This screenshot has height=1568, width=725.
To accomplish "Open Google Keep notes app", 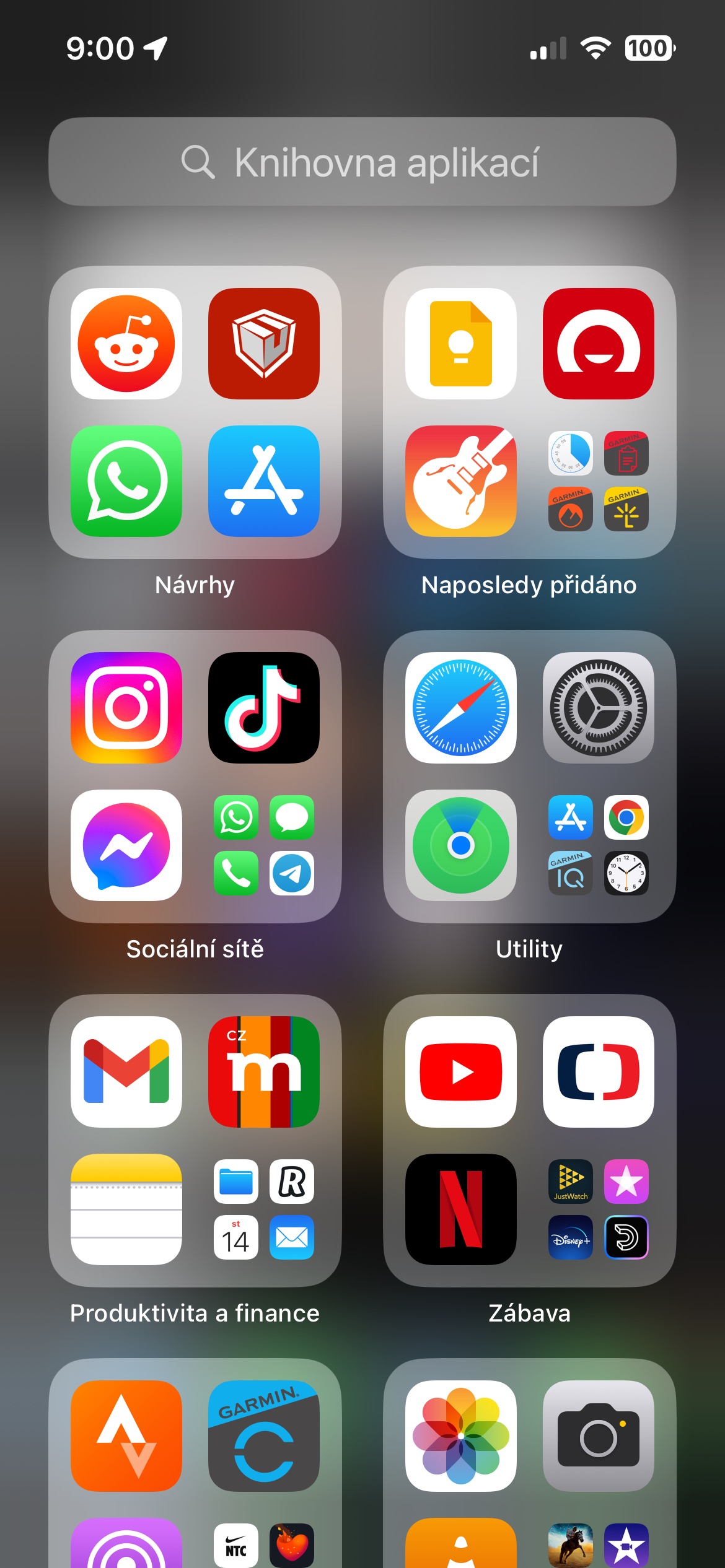I will point(460,344).
